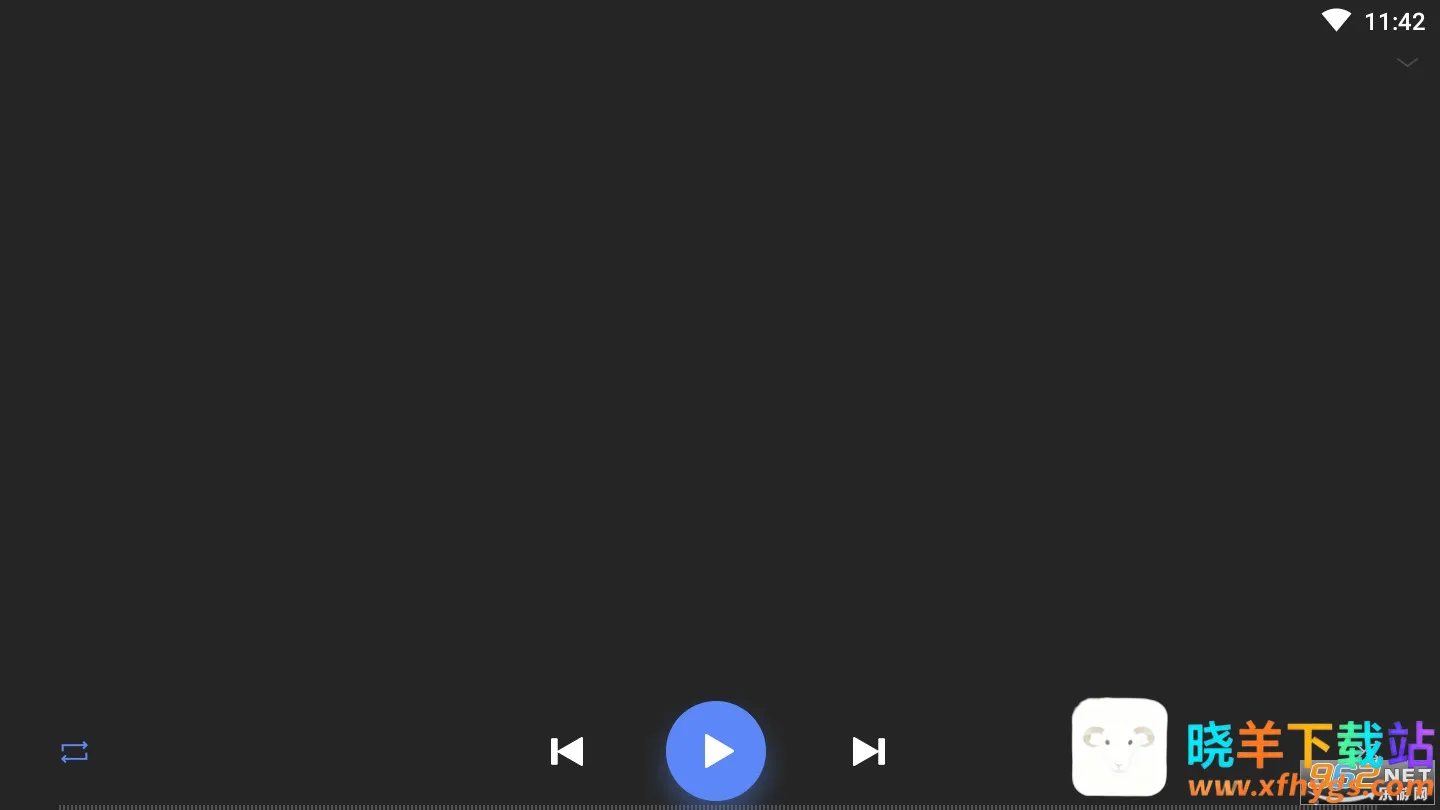Skip to the previous track
The image size is (1440, 810).
tap(567, 751)
